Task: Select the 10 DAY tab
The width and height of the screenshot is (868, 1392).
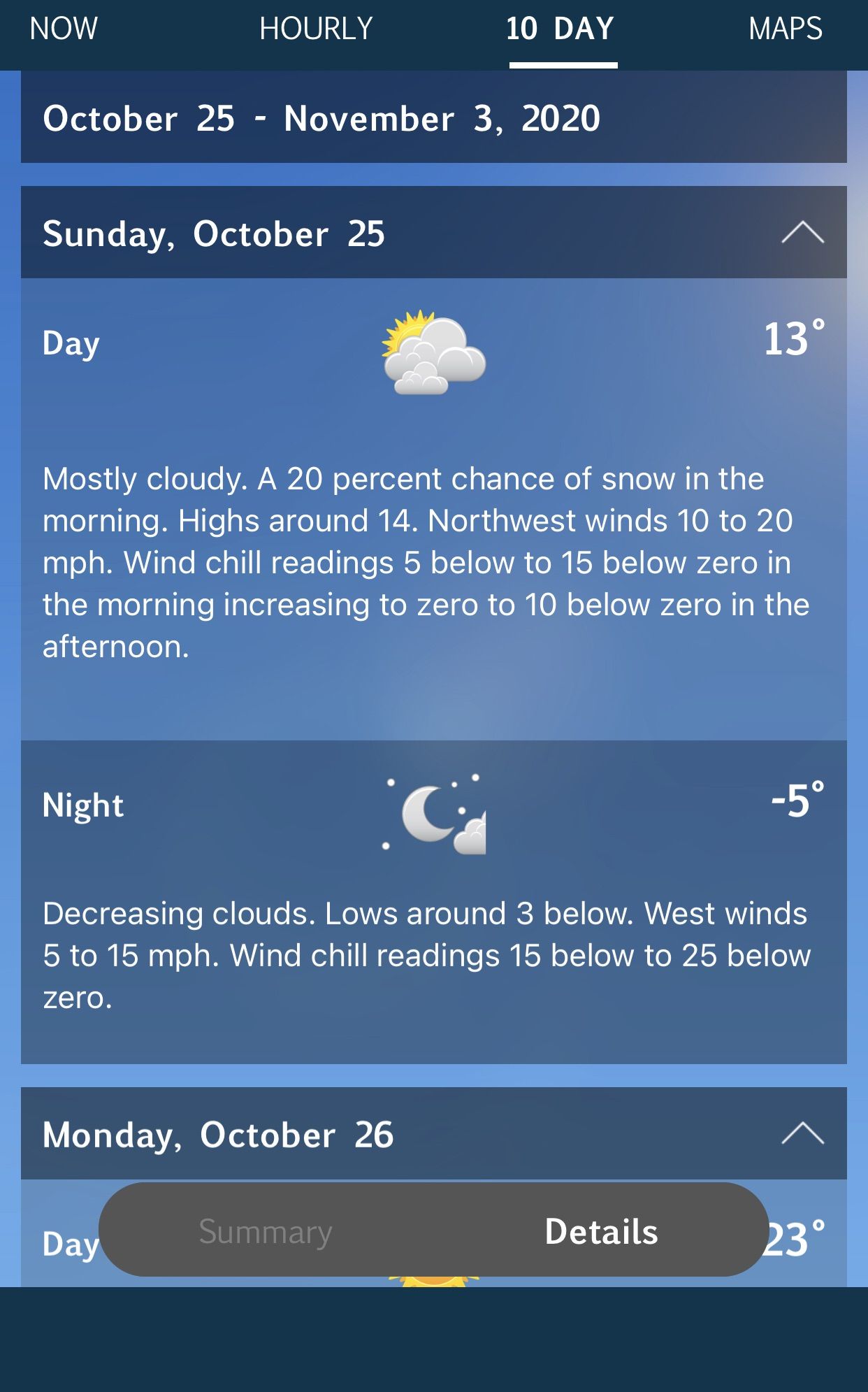Action: coord(560,29)
